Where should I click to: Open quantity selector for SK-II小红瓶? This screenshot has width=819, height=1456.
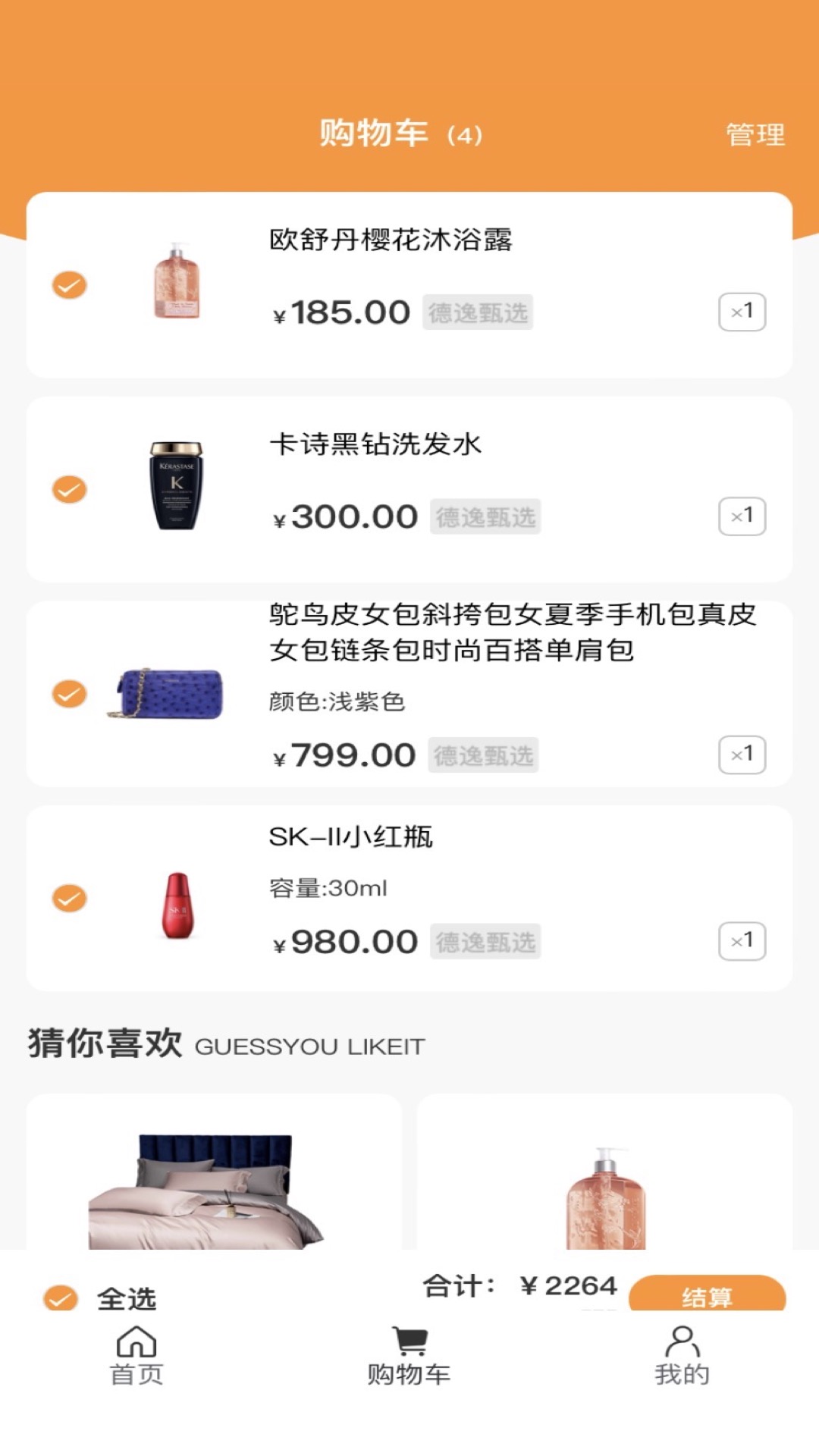pos(742,940)
